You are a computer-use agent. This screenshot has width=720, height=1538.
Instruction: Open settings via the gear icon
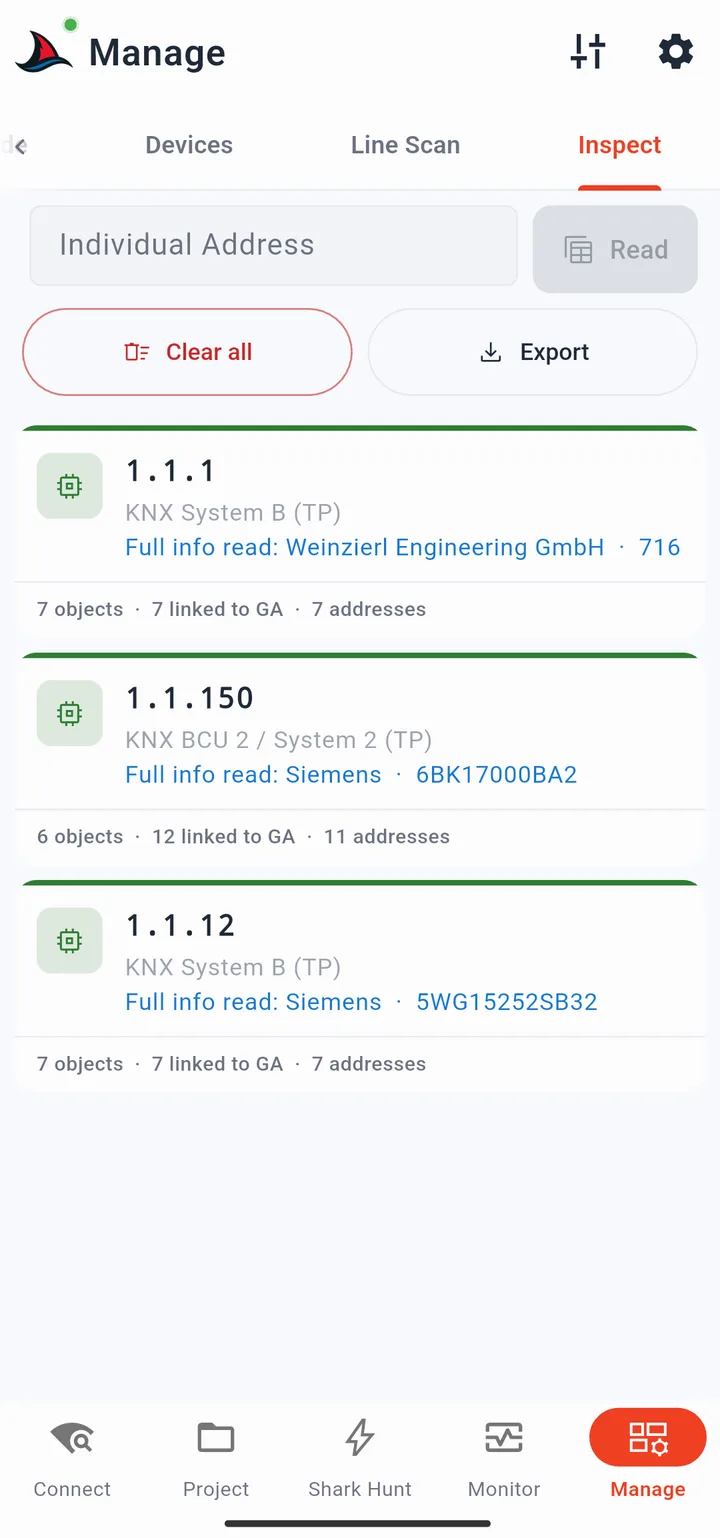tap(676, 52)
